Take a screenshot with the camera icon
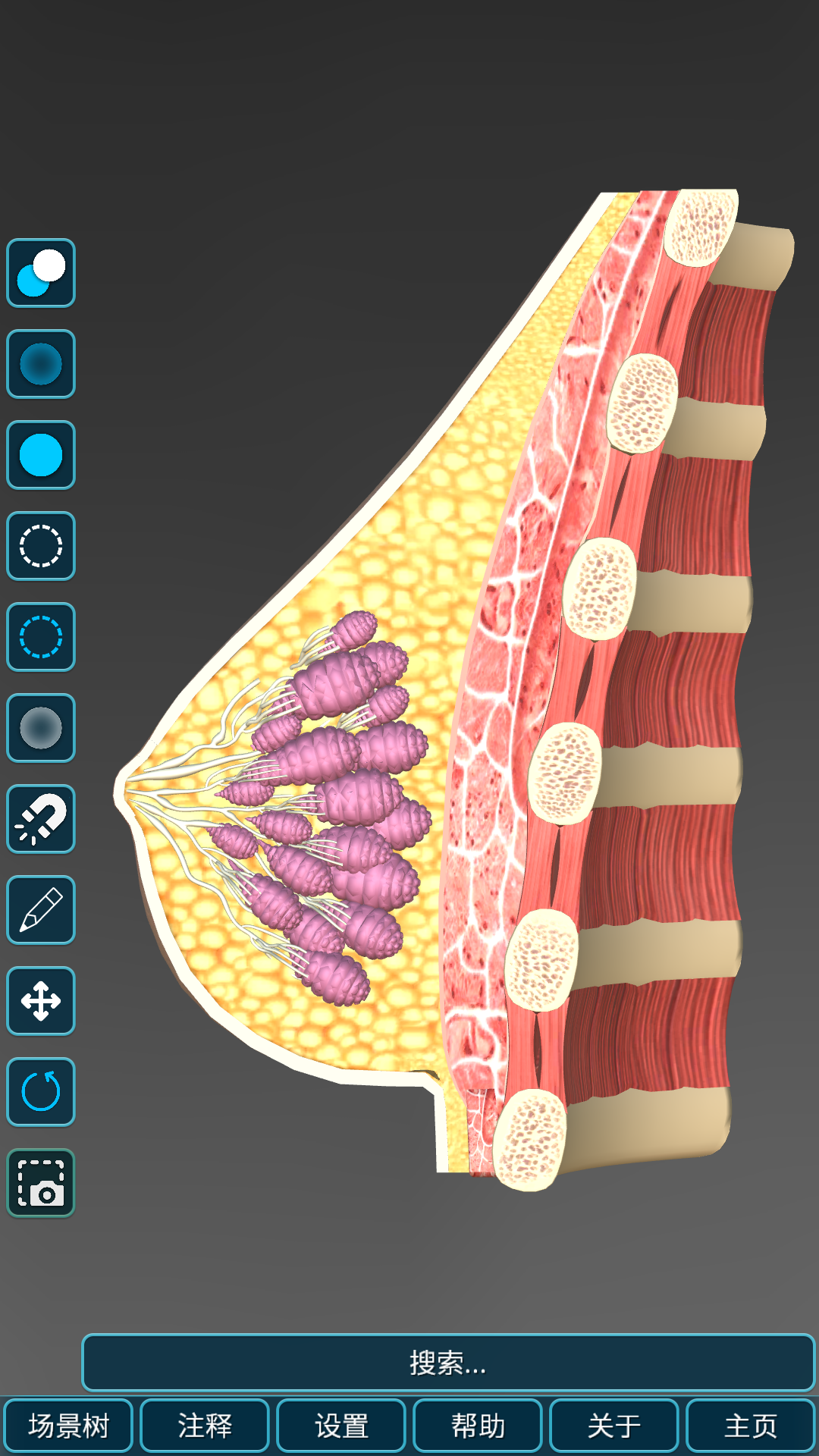This screenshot has height=1456, width=819. [41, 1183]
